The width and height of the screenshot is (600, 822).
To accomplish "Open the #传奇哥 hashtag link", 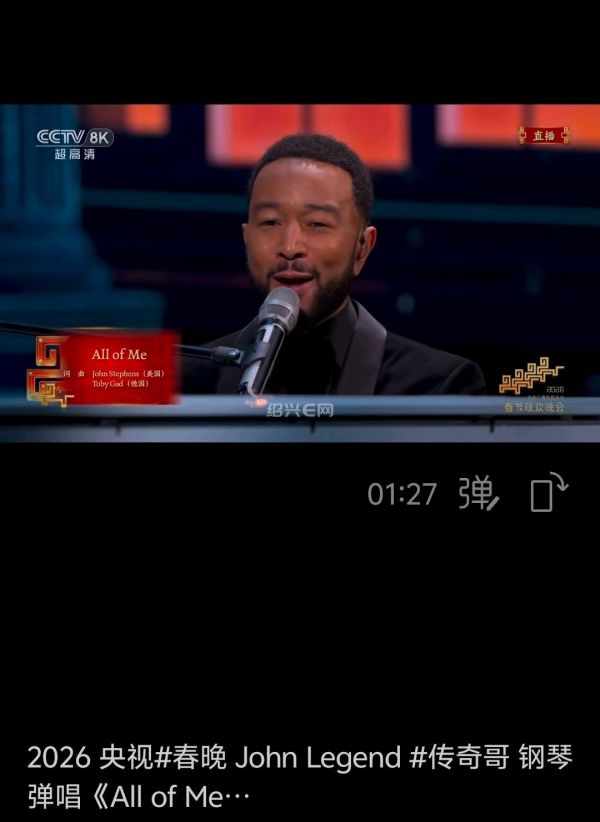I will [459, 757].
